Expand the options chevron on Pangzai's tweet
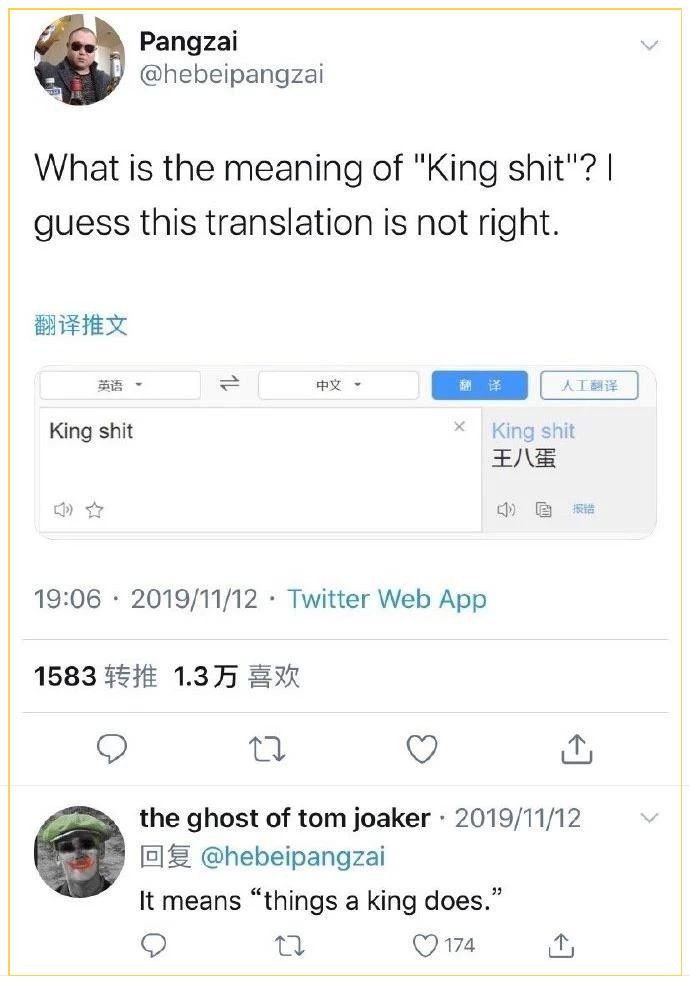 coord(649,45)
